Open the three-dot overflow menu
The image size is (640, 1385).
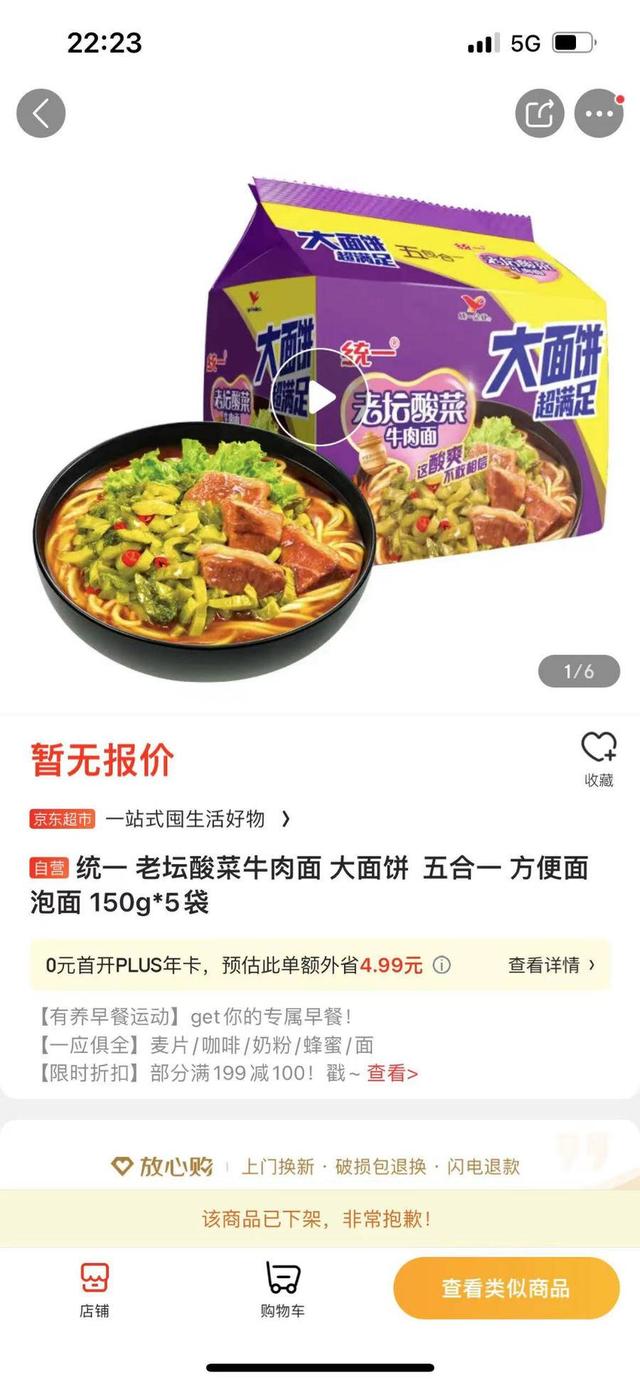pos(599,114)
